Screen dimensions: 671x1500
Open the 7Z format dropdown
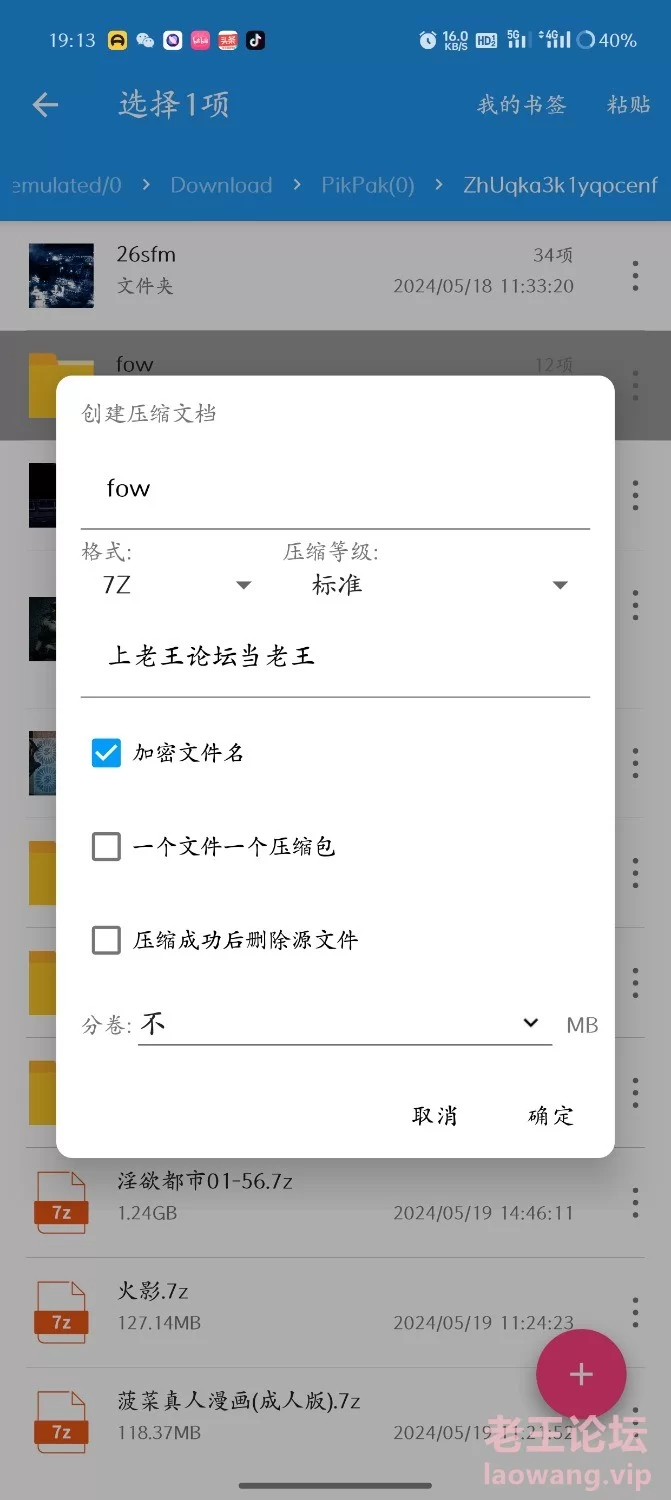(x=176, y=585)
